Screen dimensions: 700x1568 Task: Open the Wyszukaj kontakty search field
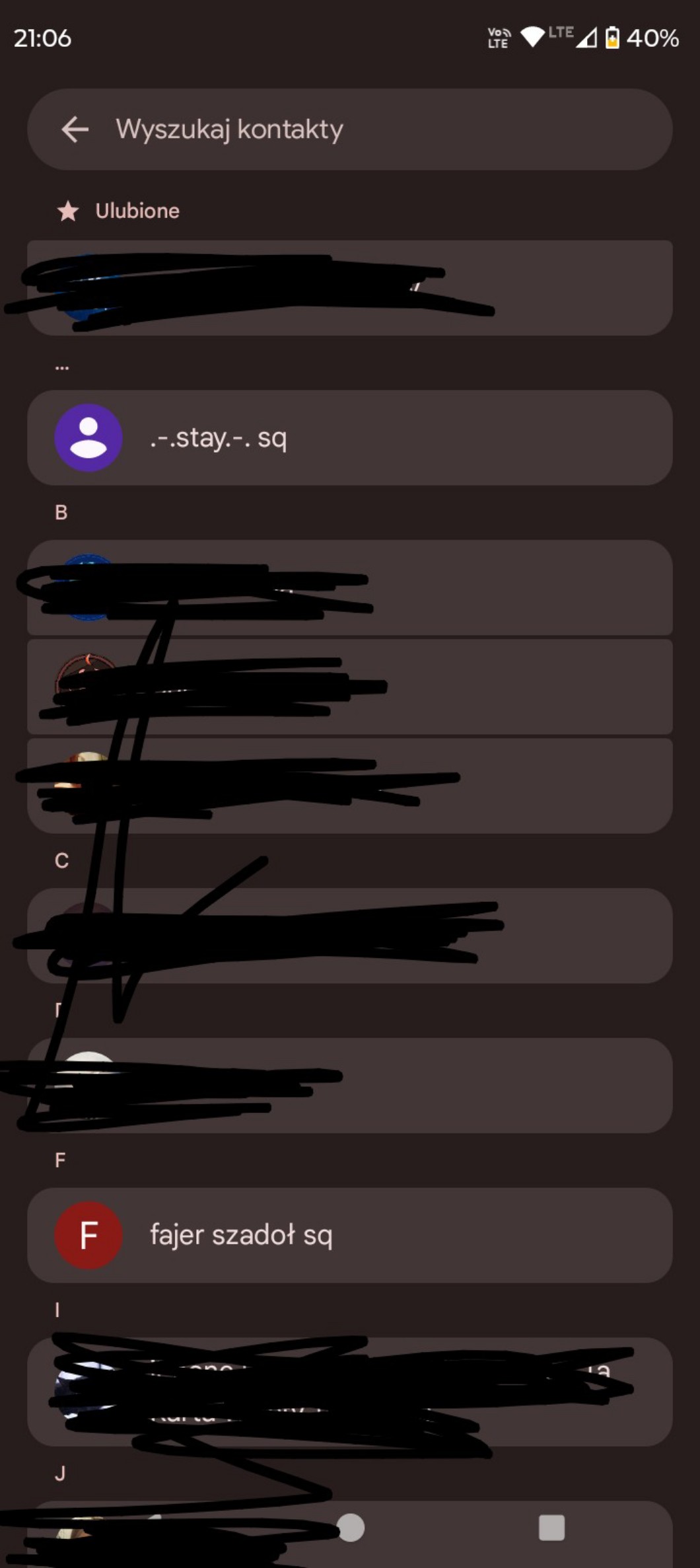coord(370,130)
